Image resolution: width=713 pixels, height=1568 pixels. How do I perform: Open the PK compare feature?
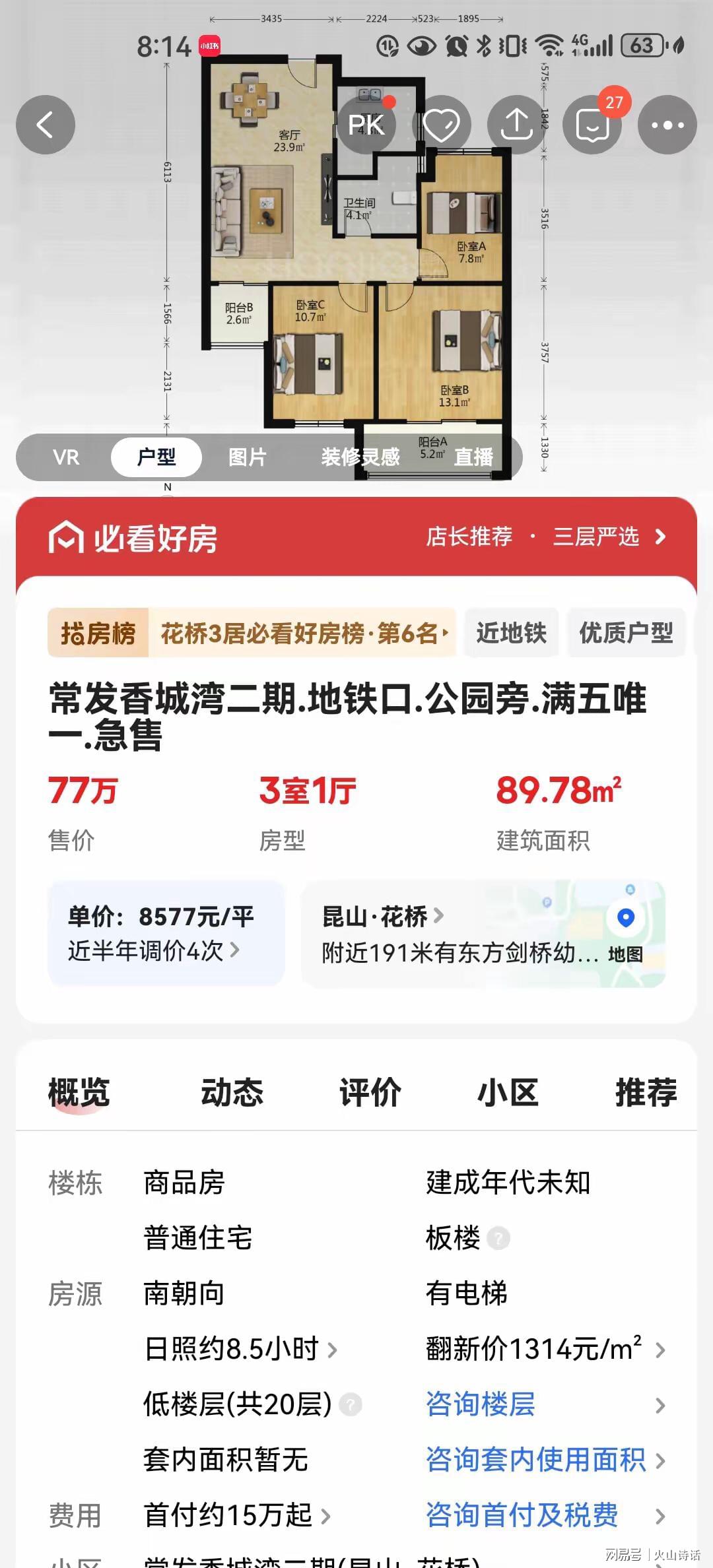click(x=366, y=125)
